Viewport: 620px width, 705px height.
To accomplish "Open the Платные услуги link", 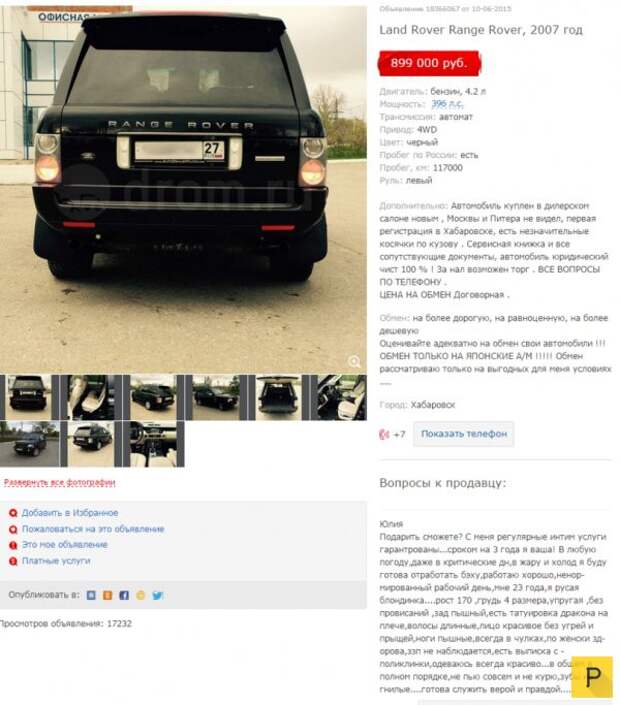I will [x=55, y=560].
